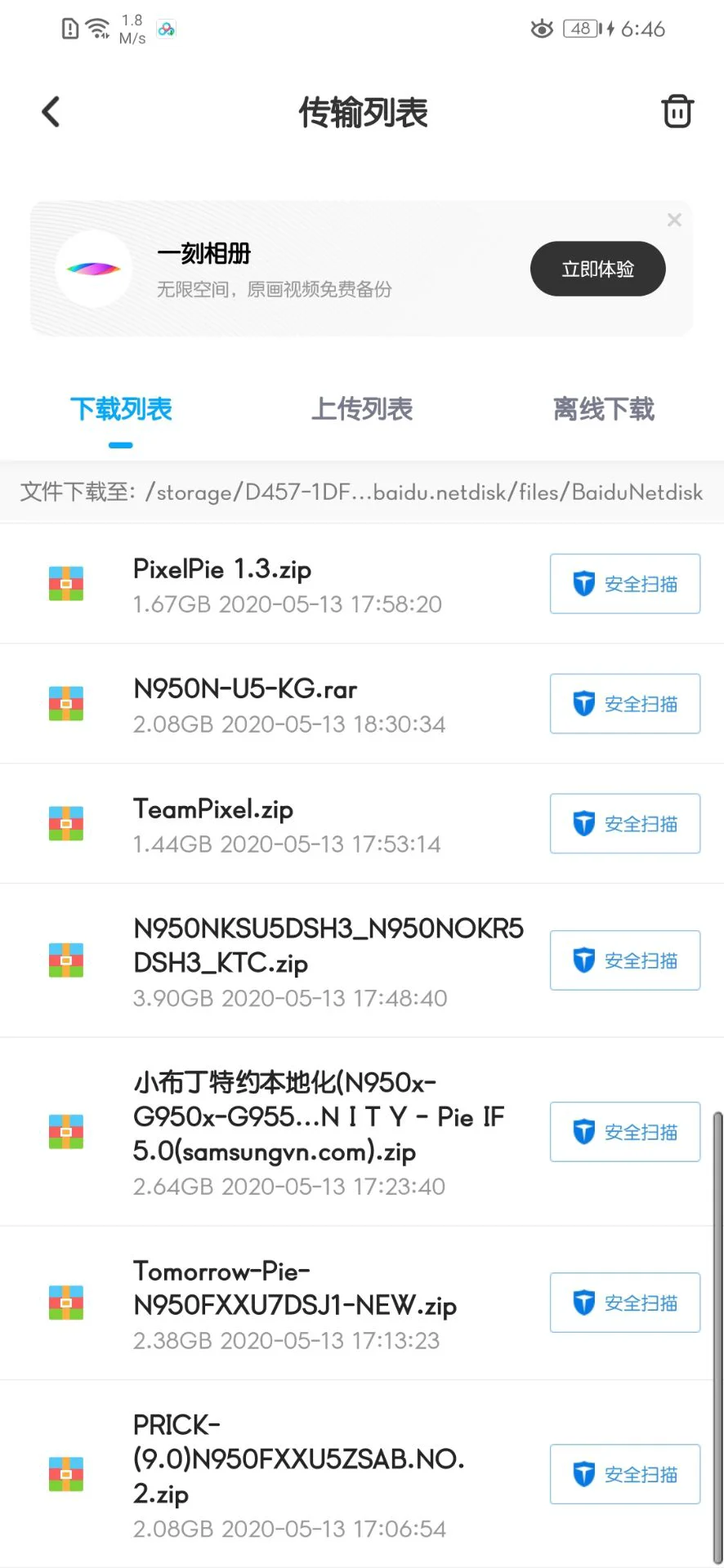
Task: Tap the 立即体验 button
Action: 597,269
